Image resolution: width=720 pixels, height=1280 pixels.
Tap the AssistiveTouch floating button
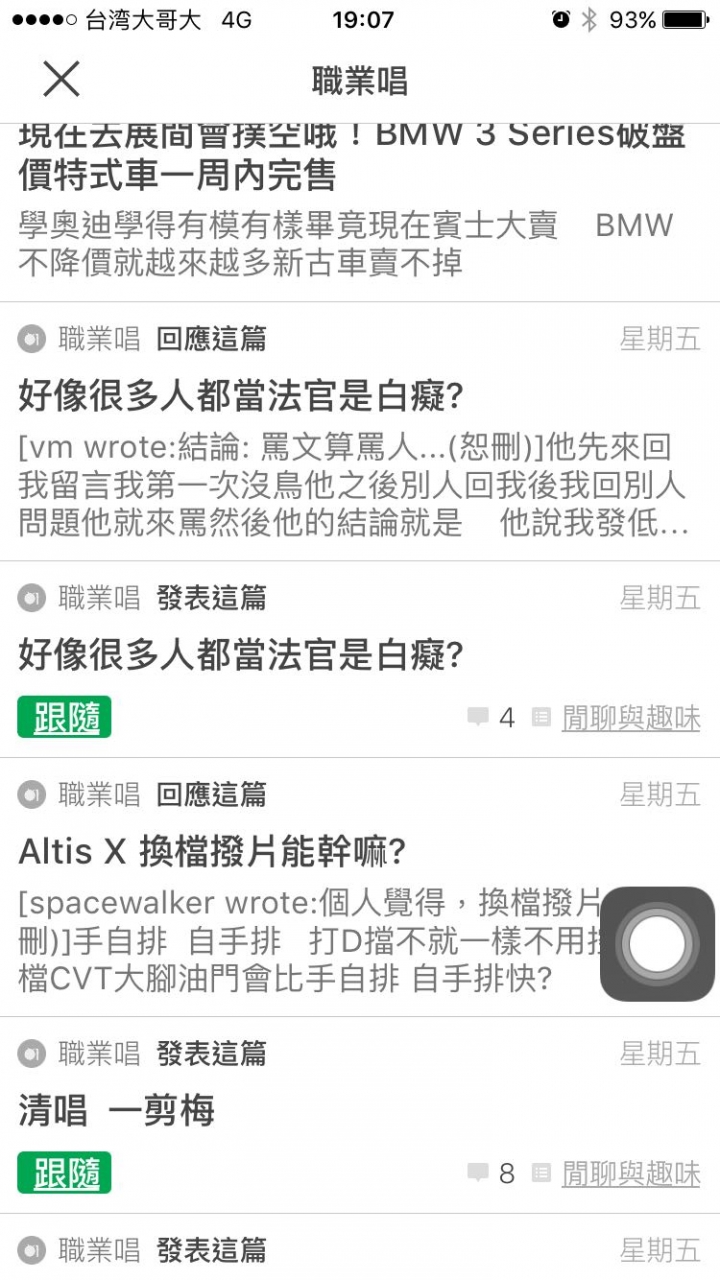click(x=657, y=943)
